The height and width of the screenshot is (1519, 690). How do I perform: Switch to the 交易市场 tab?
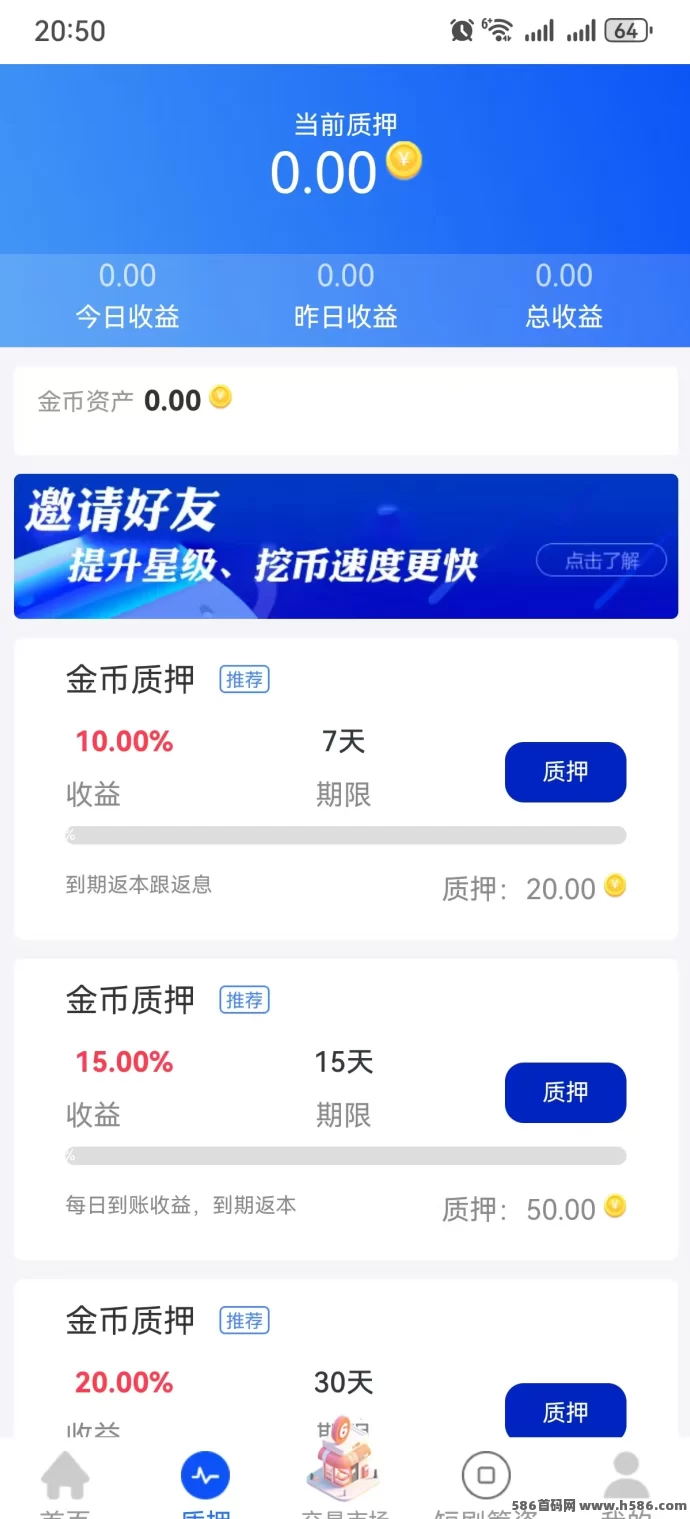[345, 1480]
